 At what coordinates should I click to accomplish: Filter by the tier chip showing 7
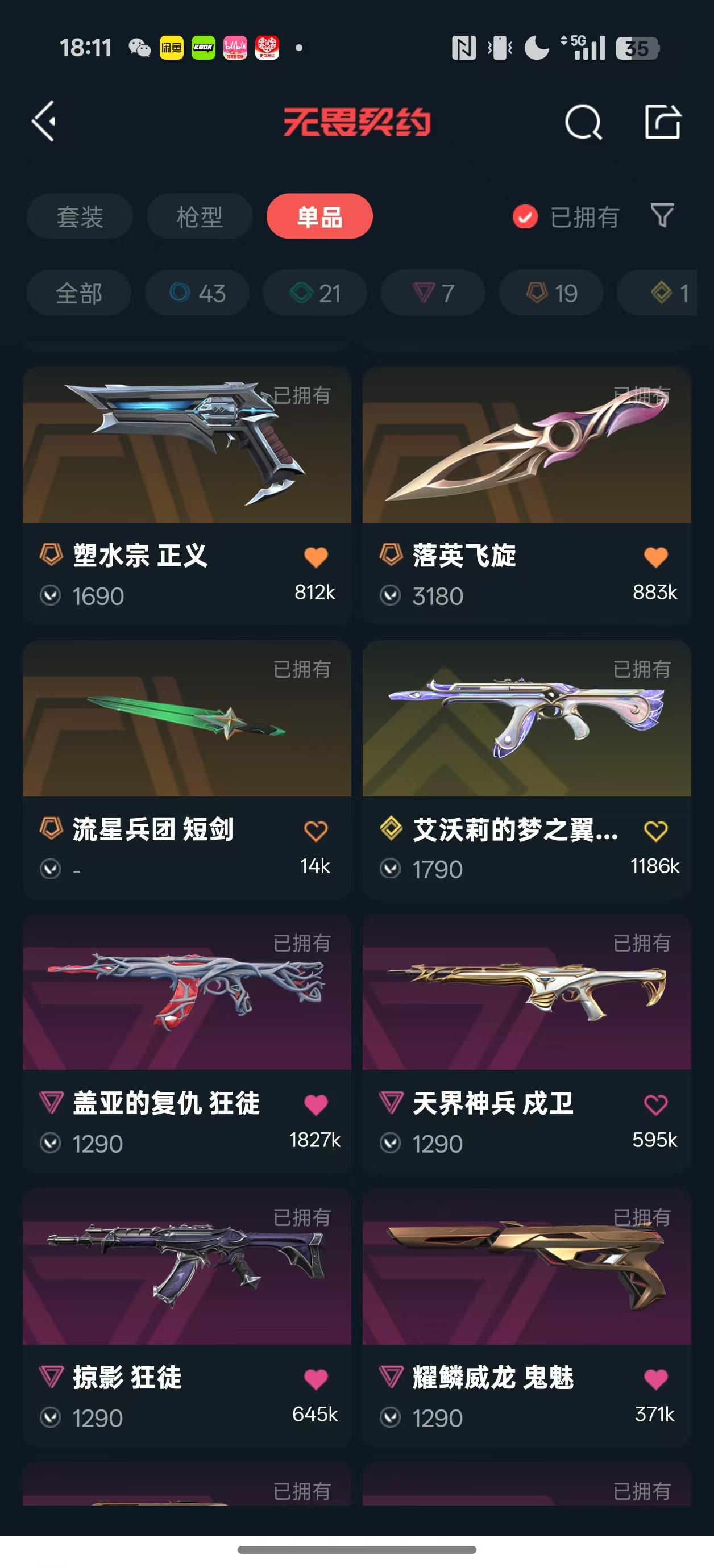433,293
